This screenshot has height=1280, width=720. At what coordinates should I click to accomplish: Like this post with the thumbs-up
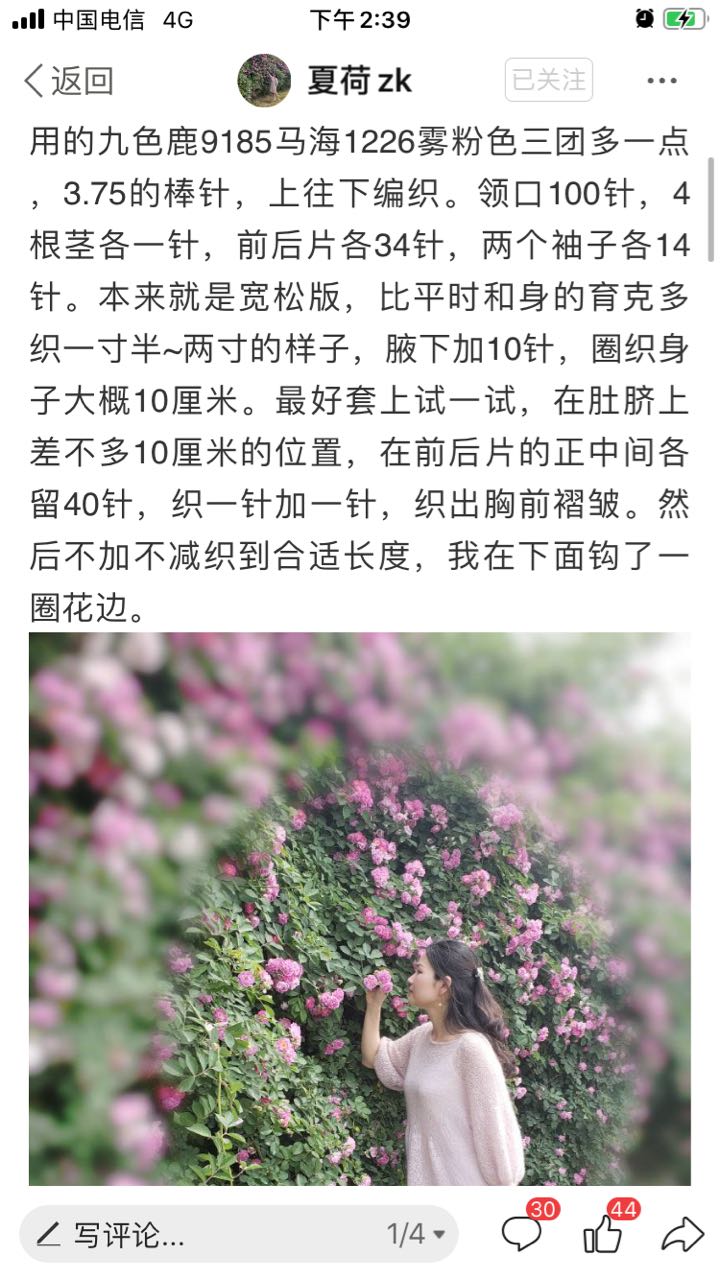click(x=603, y=1234)
